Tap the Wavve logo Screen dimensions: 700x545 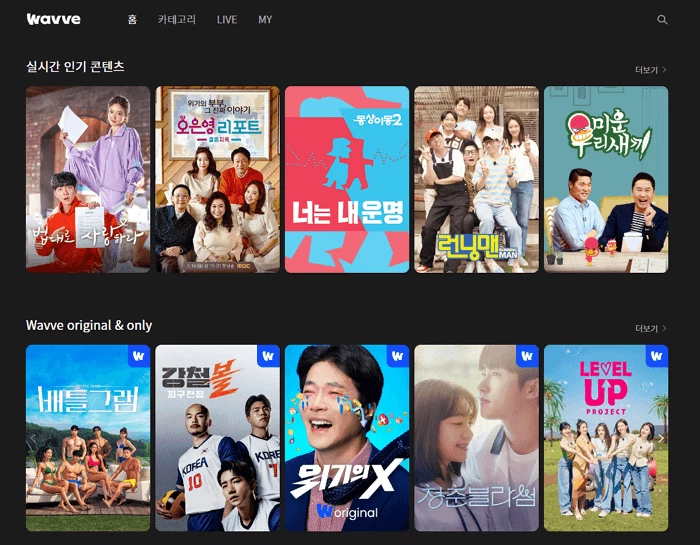(53, 19)
